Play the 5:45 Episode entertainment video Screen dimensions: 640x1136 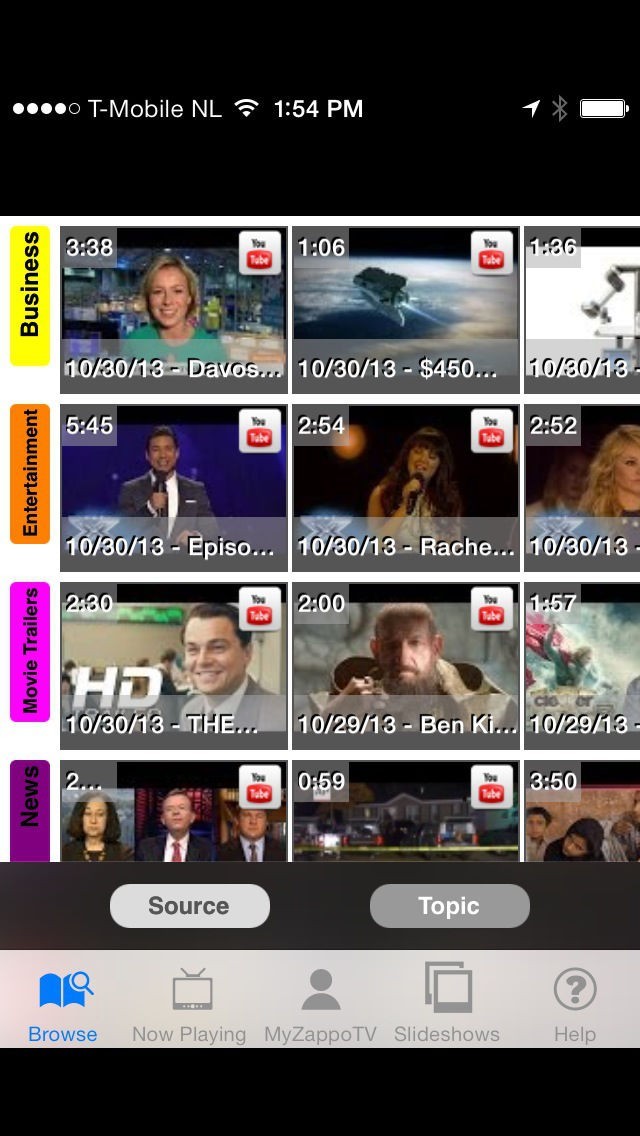pyautogui.click(x=174, y=488)
